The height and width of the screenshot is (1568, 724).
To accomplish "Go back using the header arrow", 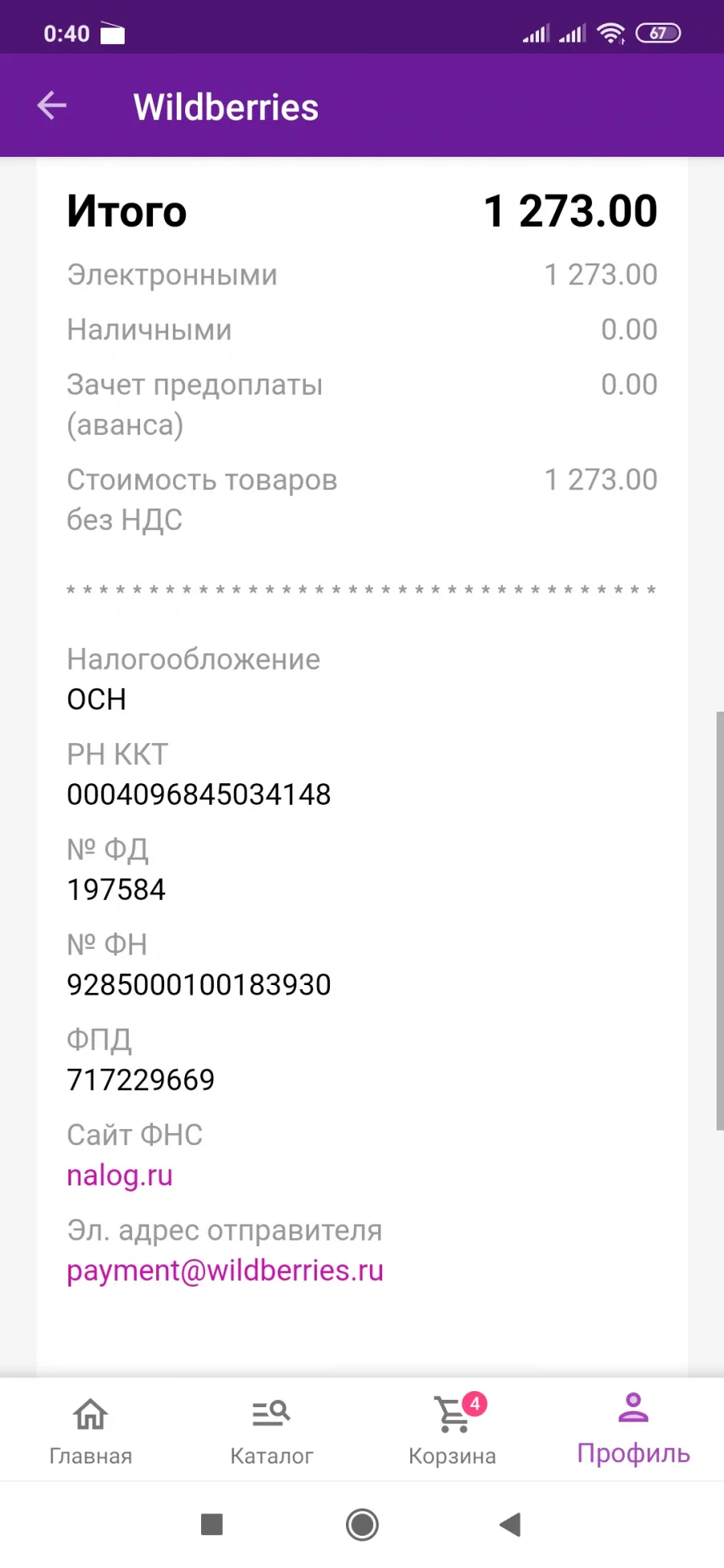I will pyautogui.click(x=51, y=105).
